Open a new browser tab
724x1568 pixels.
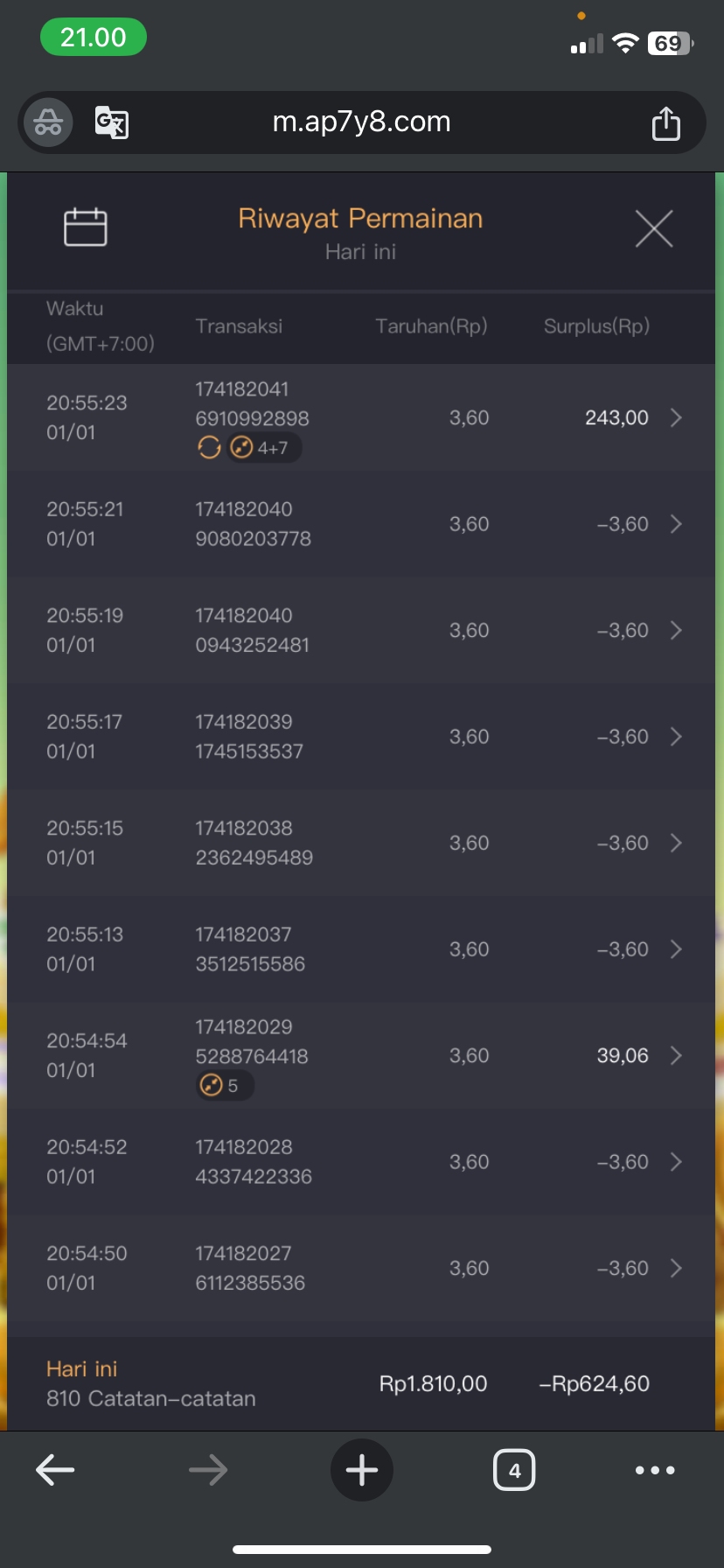coord(361,1470)
